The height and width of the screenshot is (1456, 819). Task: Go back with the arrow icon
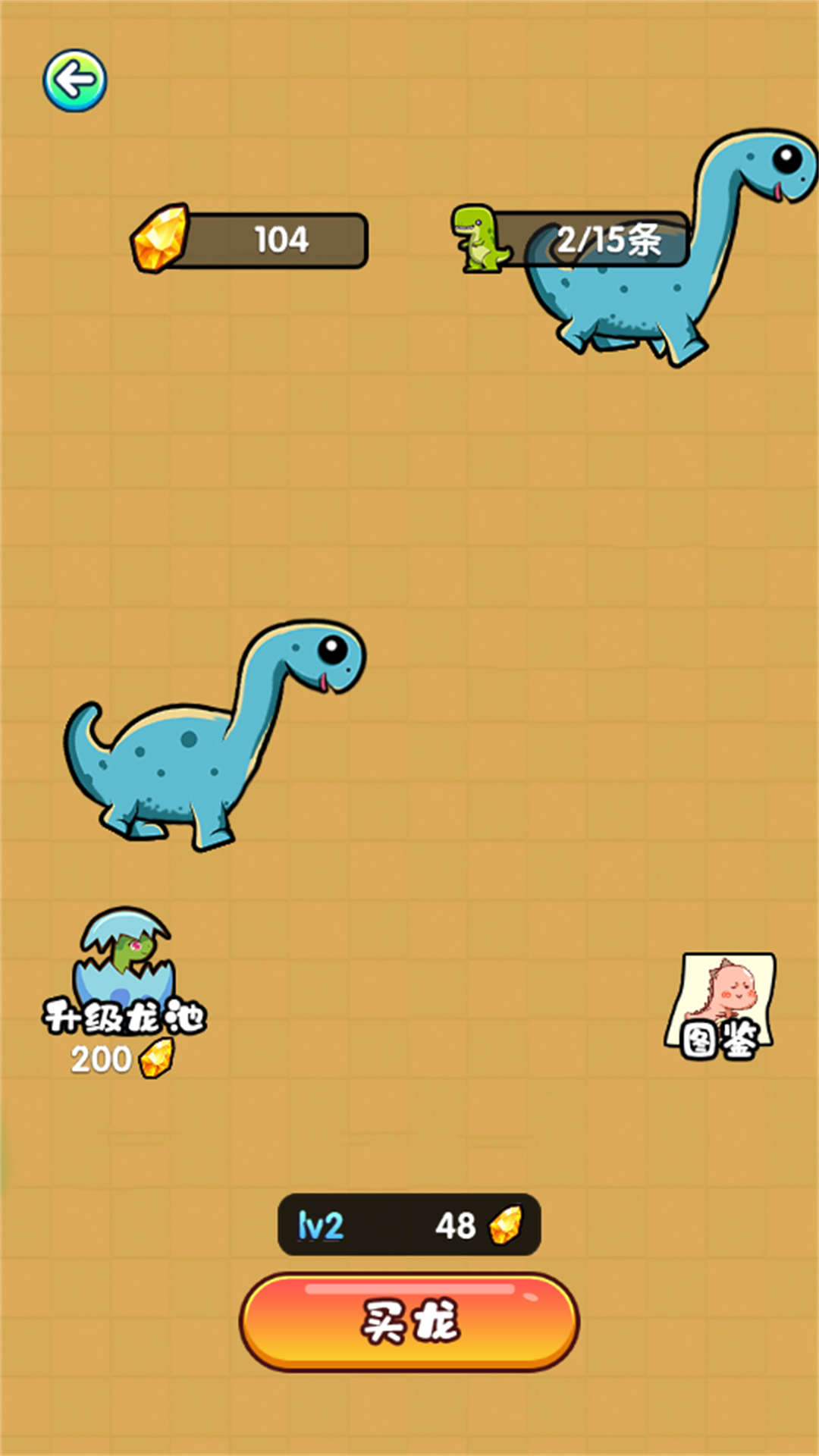coord(74,80)
